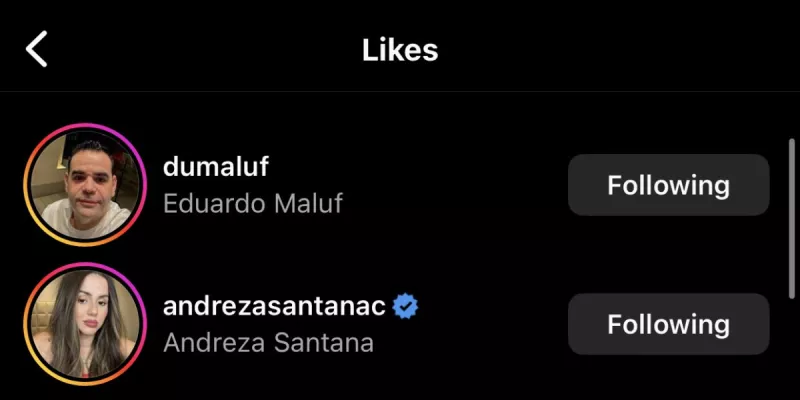Image resolution: width=800 pixels, height=400 pixels.
Task: Tap the Following button for andrezasantanac
Action: [x=668, y=324]
